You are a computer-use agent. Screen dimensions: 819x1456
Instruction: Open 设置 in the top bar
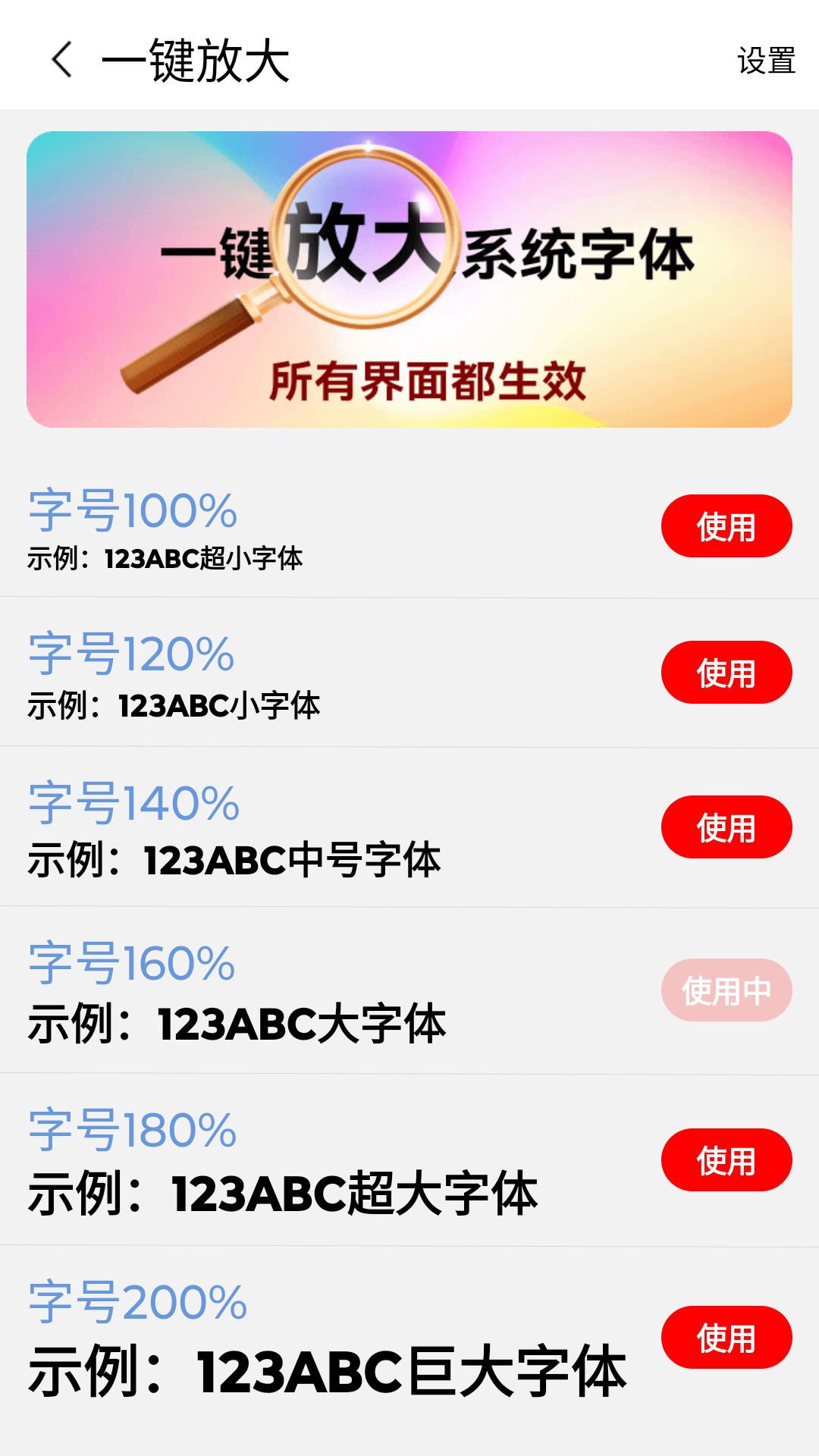[x=766, y=61]
